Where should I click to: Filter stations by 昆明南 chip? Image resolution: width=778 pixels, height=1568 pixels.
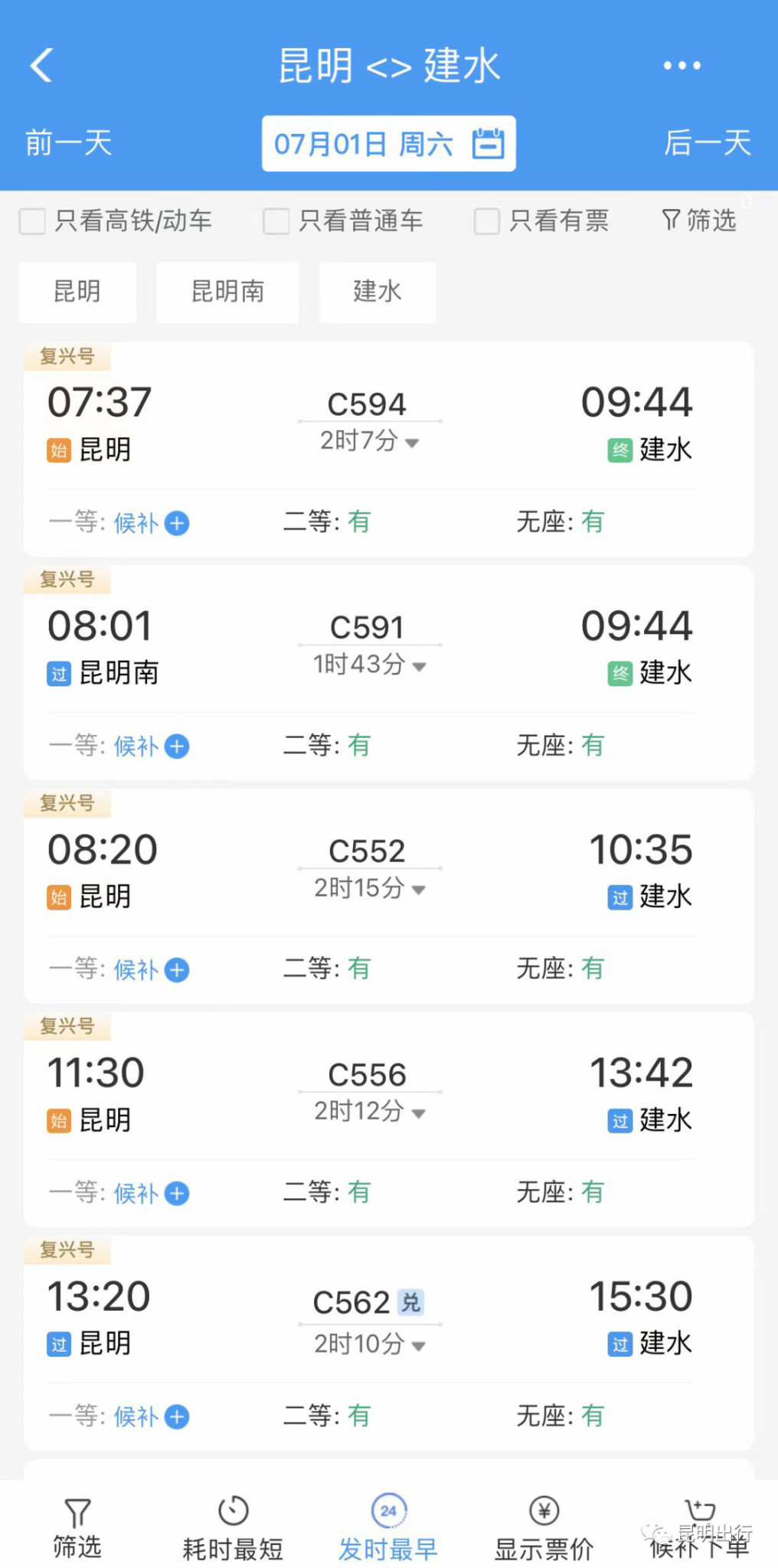tap(227, 292)
